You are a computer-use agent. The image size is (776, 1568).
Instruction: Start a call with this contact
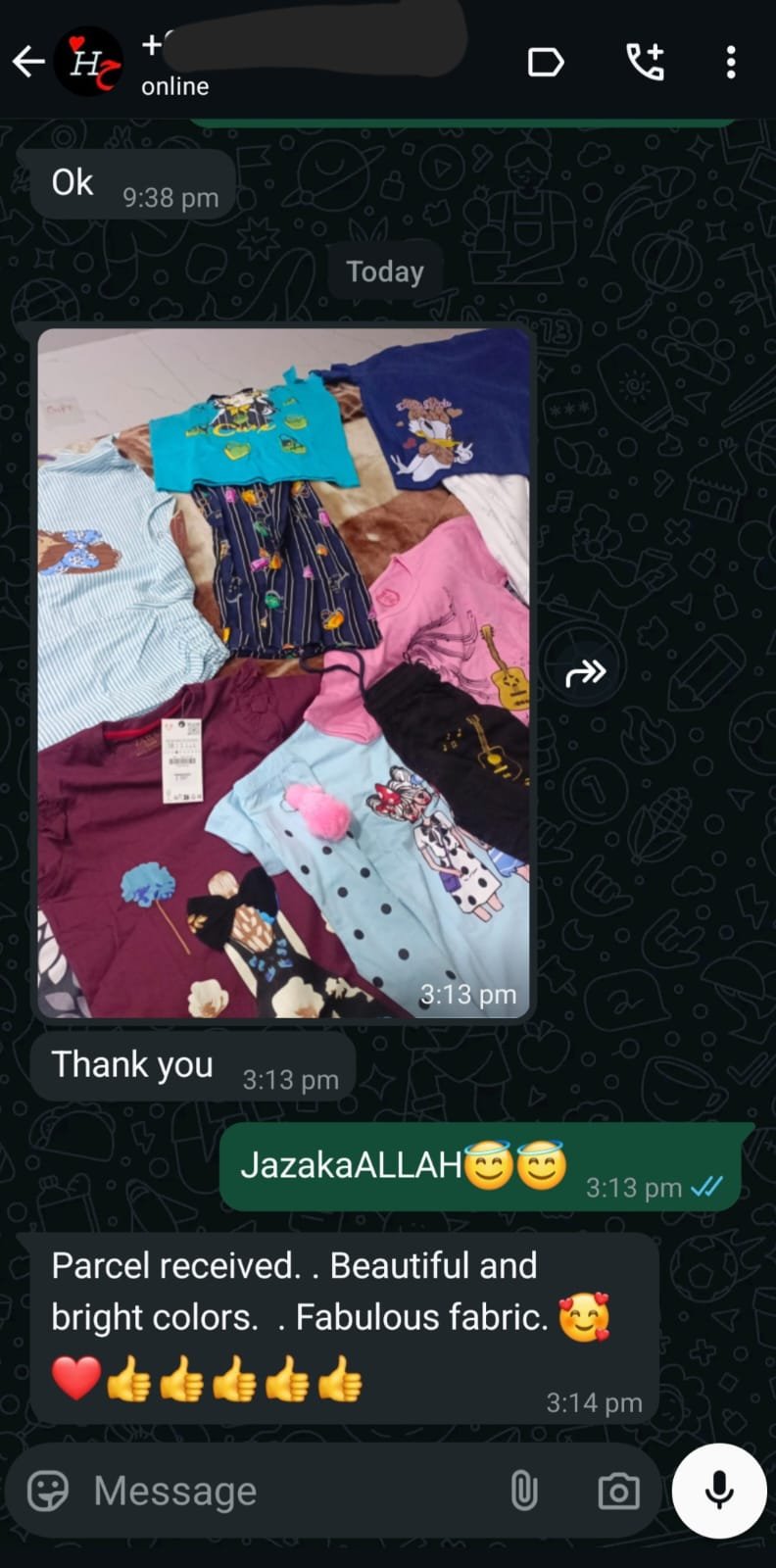pos(645,63)
